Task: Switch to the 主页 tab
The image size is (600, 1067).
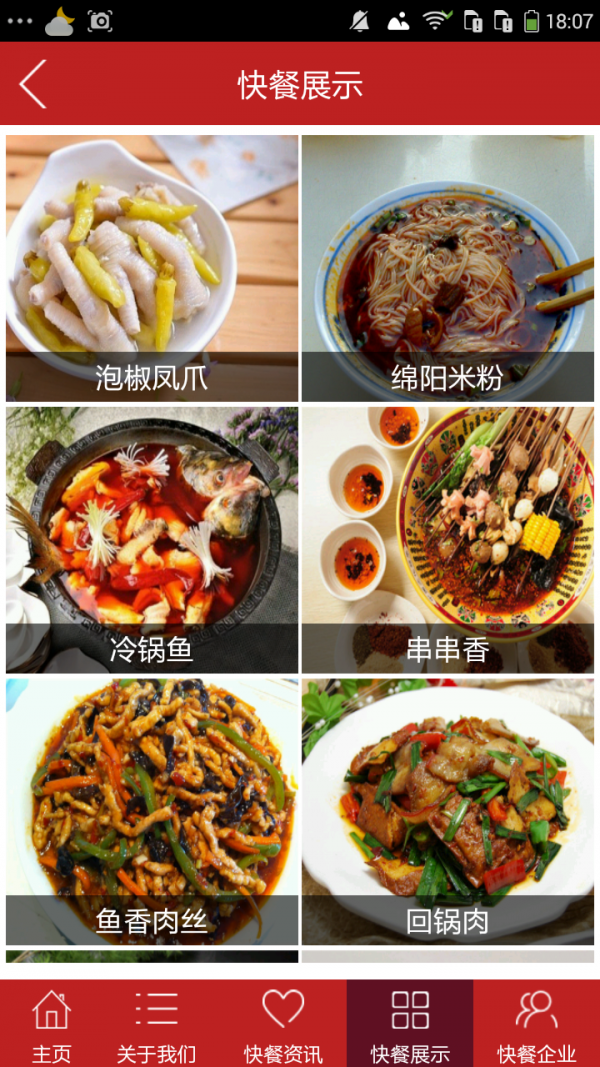Action: 52,1023
